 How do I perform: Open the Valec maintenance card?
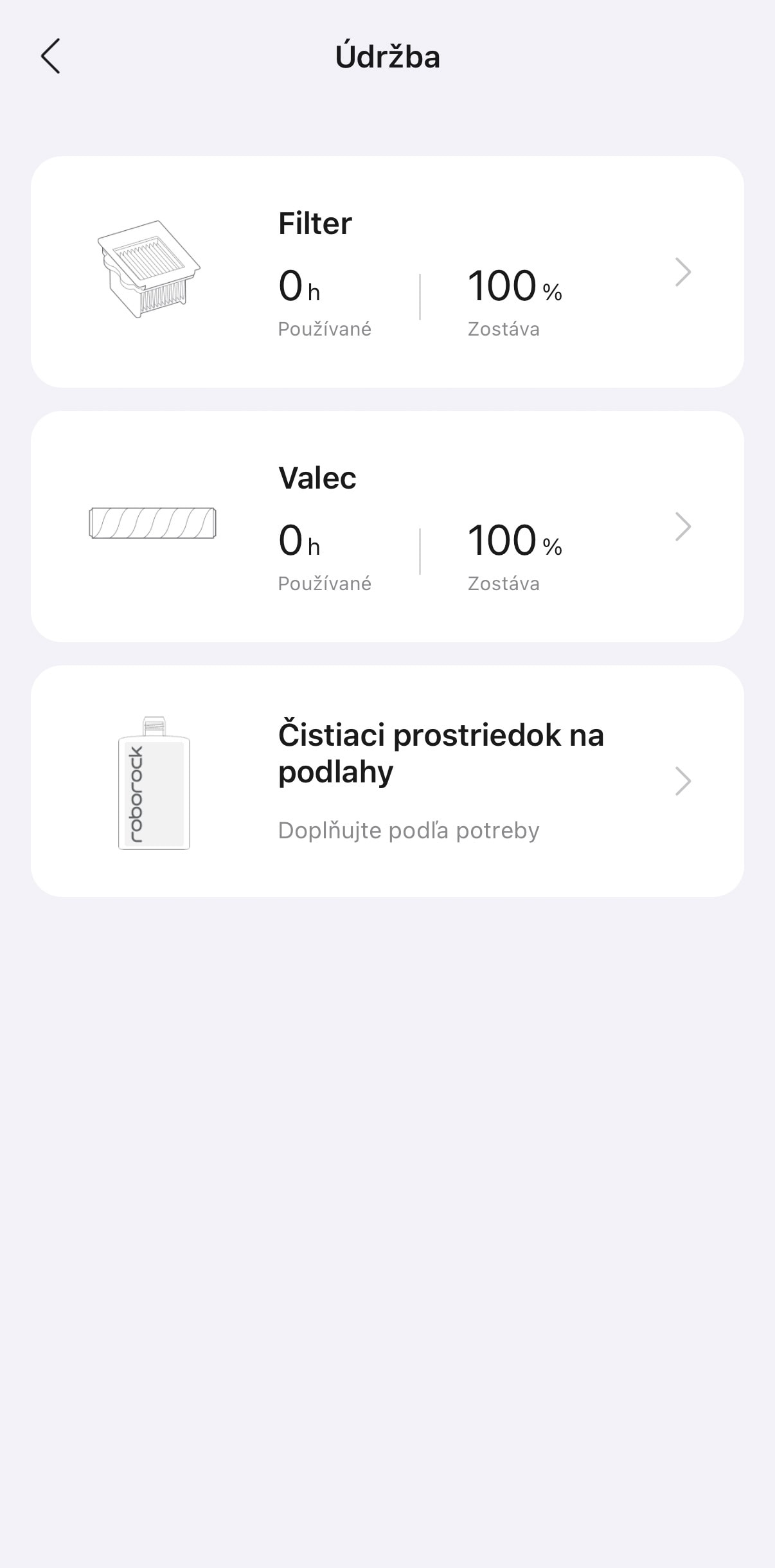[x=387, y=527]
